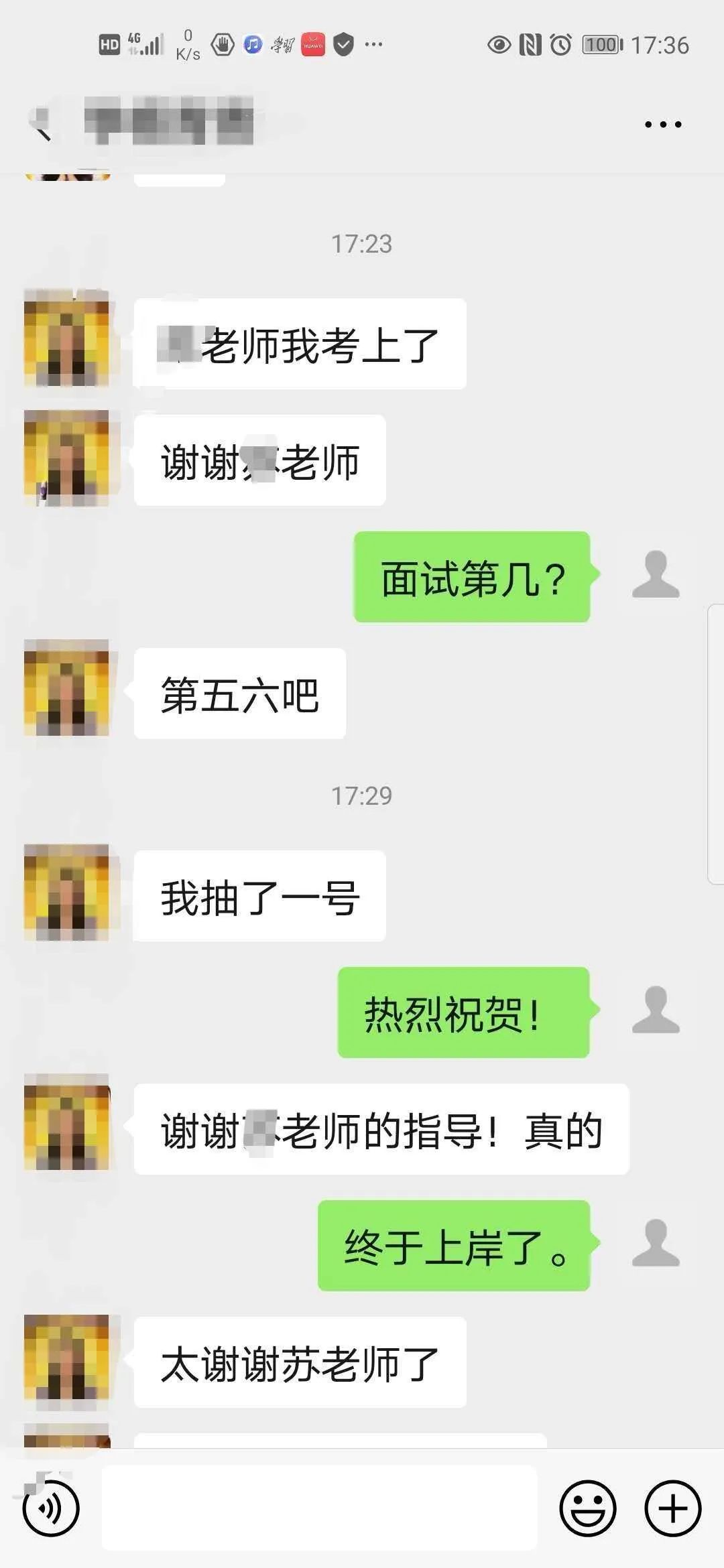
Task: Open the chat overflow menu
Action: coord(662,125)
